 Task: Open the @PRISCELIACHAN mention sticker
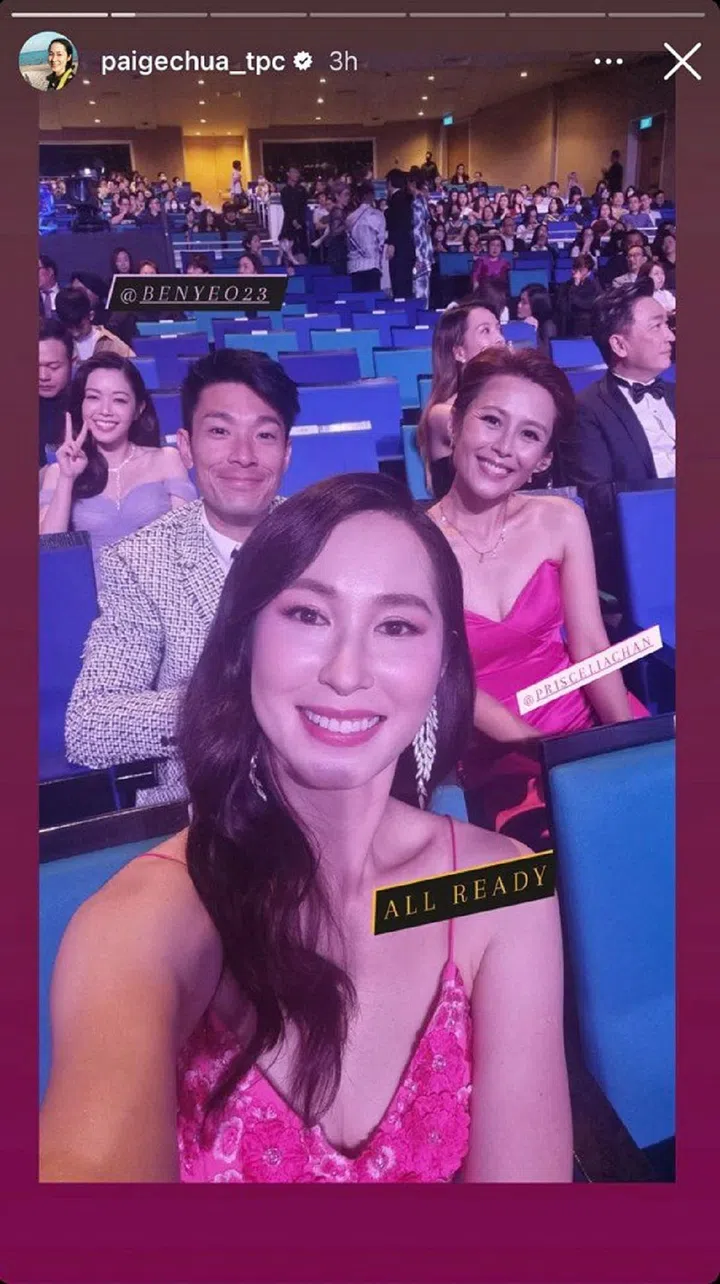pyautogui.click(x=589, y=670)
